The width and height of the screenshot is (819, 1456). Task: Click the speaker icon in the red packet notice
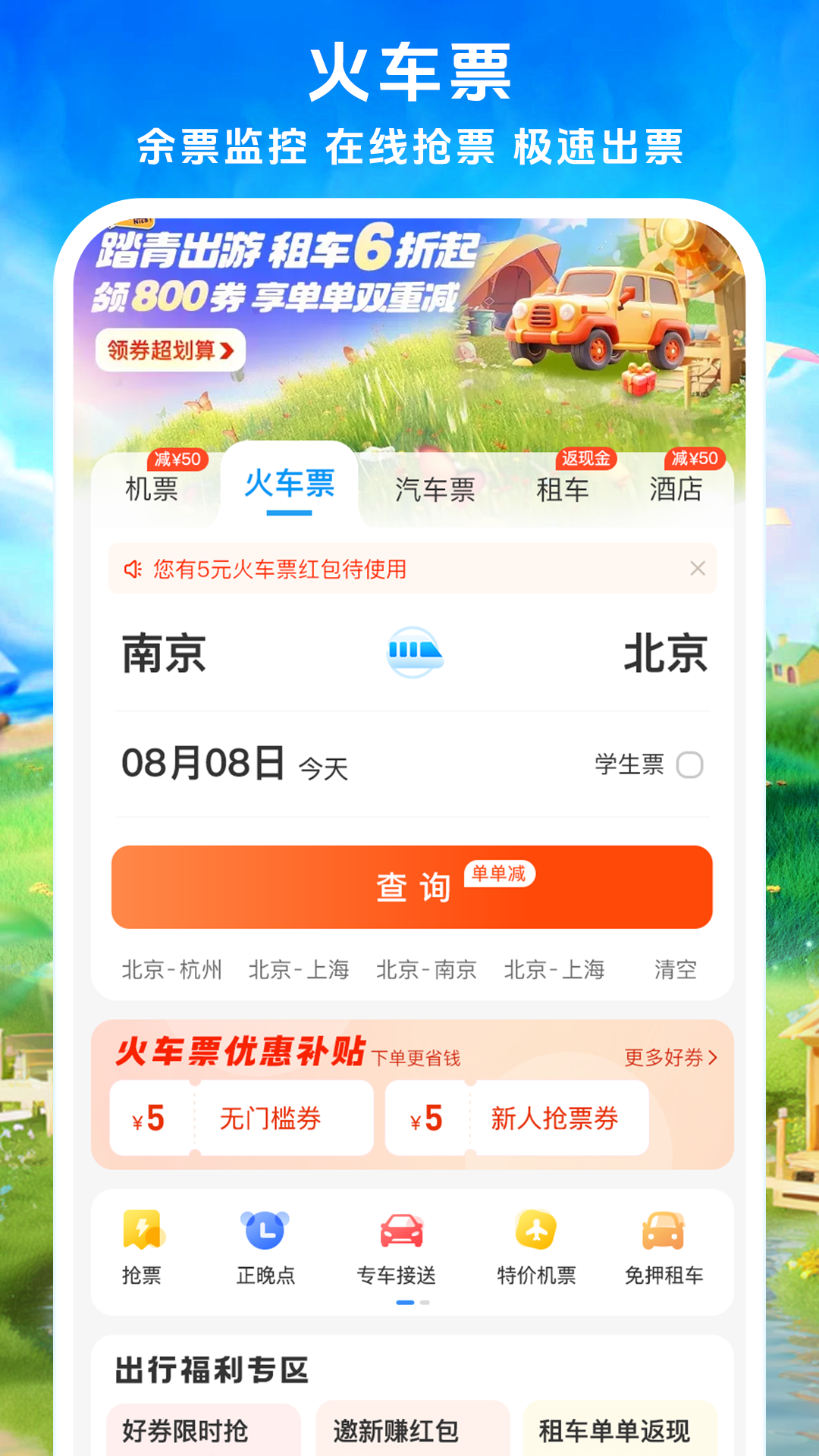135,569
